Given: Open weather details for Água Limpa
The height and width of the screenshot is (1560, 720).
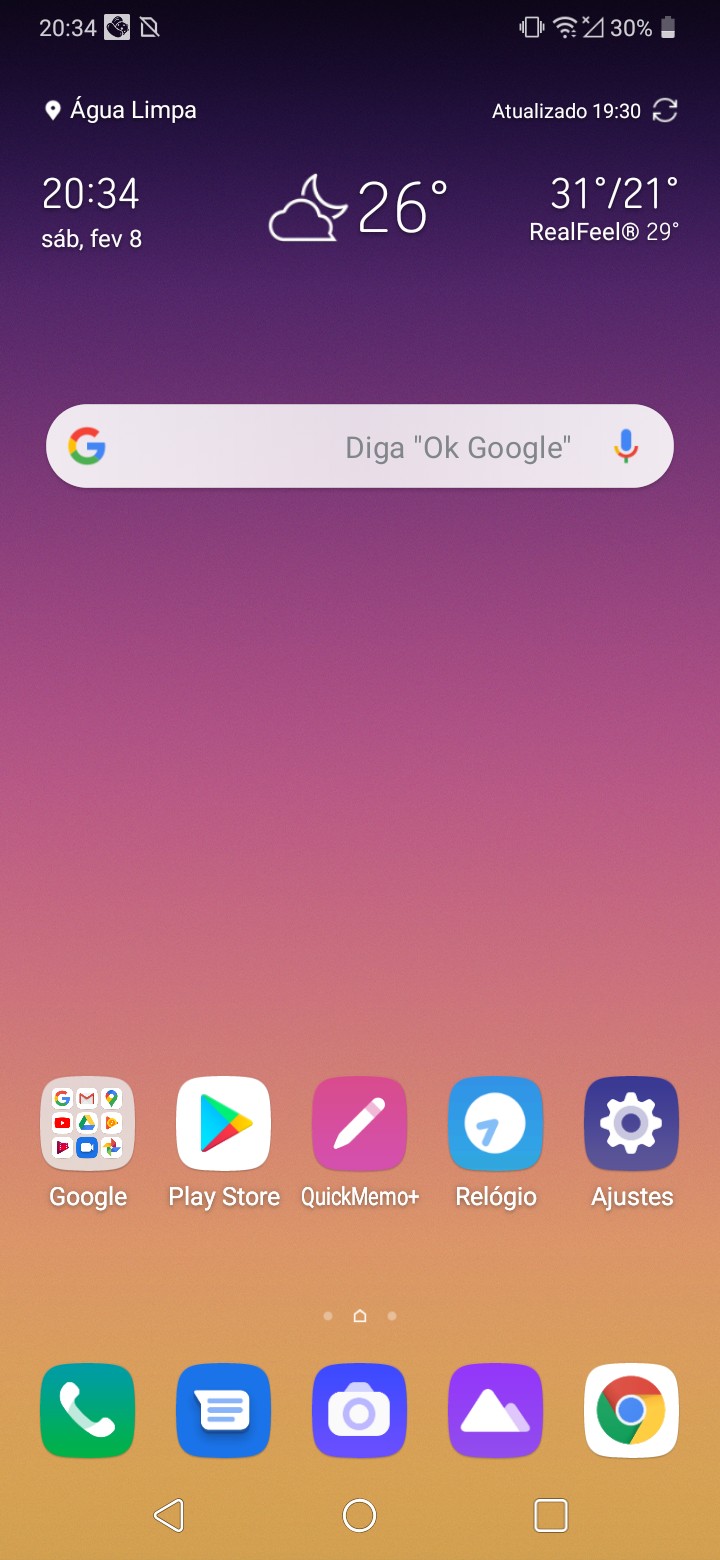Looking at the screenshot, I should [x=121, y=110].
